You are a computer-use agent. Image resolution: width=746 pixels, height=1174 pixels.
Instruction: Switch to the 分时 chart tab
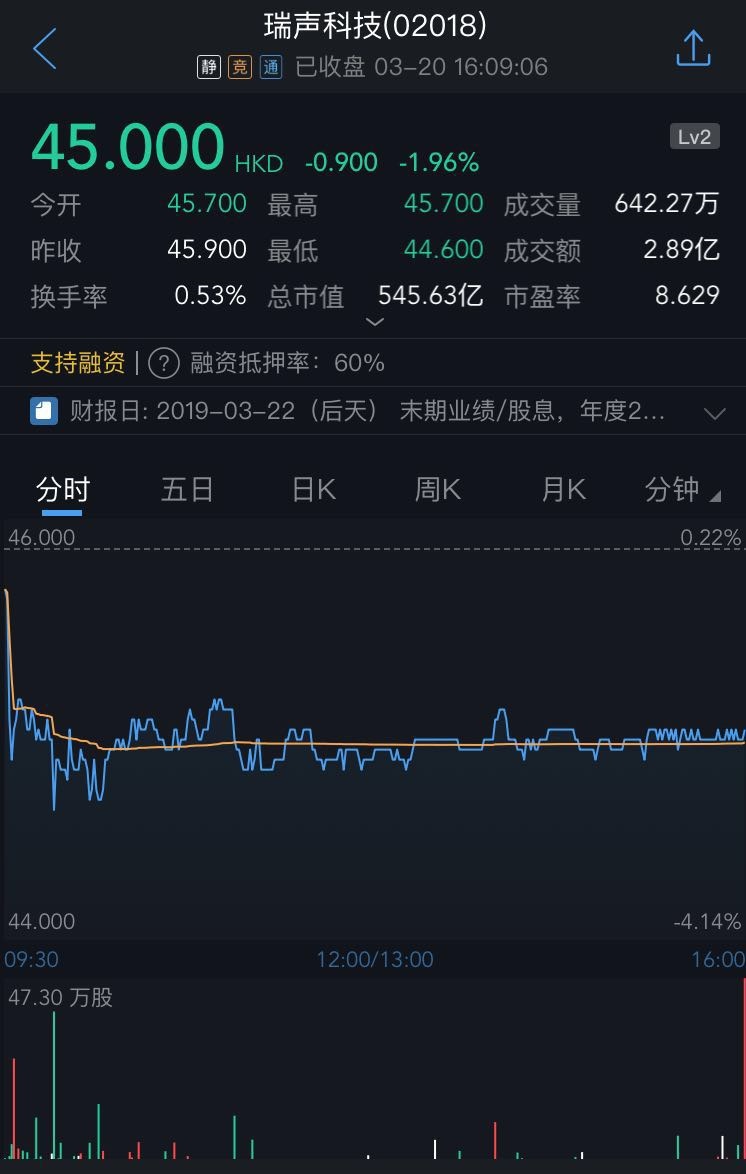(x=63, y=490)
